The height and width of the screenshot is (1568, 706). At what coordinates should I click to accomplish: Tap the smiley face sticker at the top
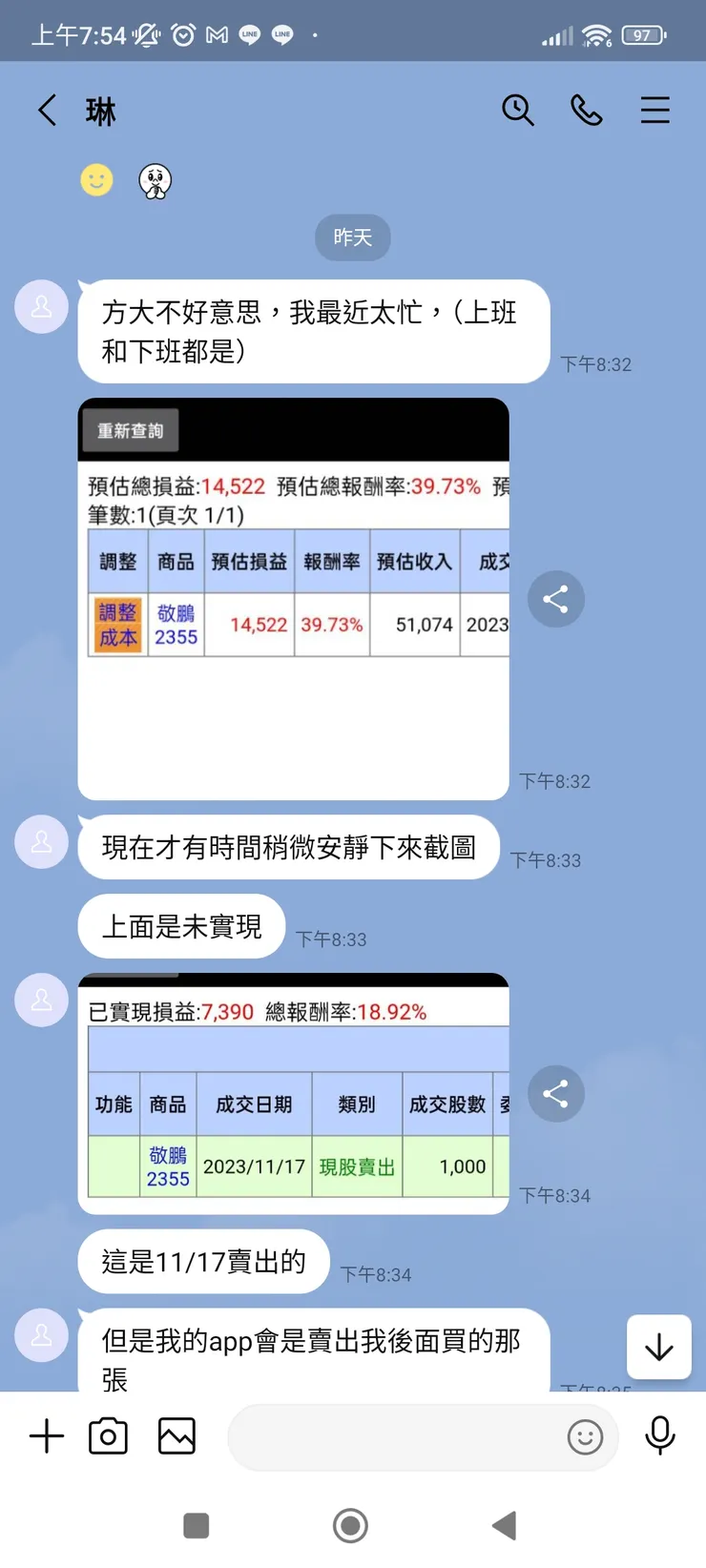pos(95,179)
